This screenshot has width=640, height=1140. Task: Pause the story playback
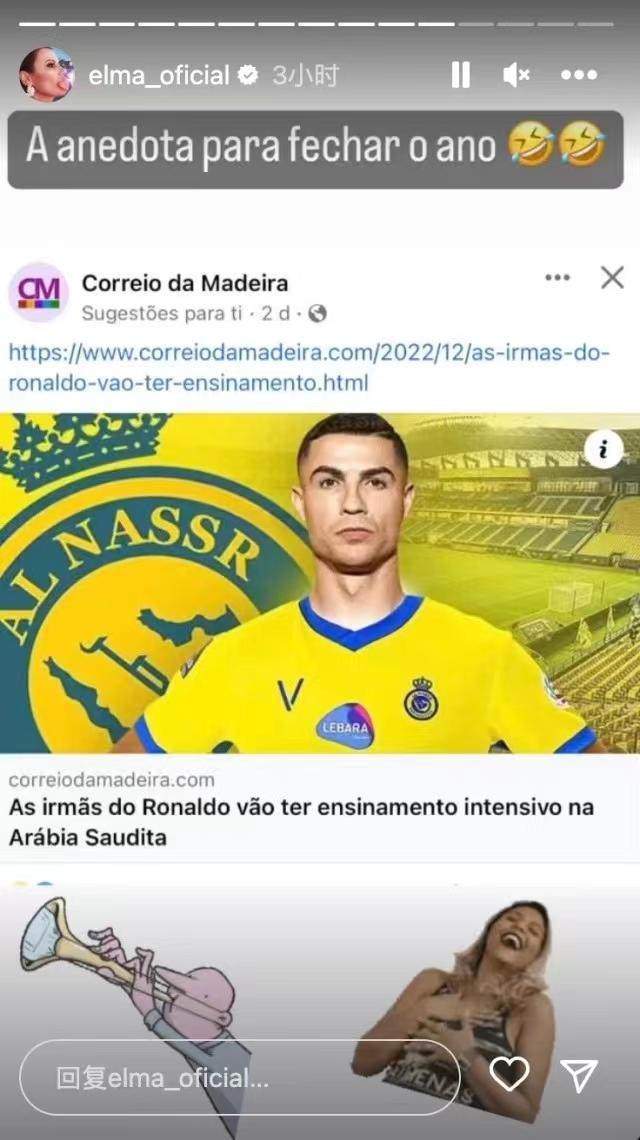click(460, 75)
